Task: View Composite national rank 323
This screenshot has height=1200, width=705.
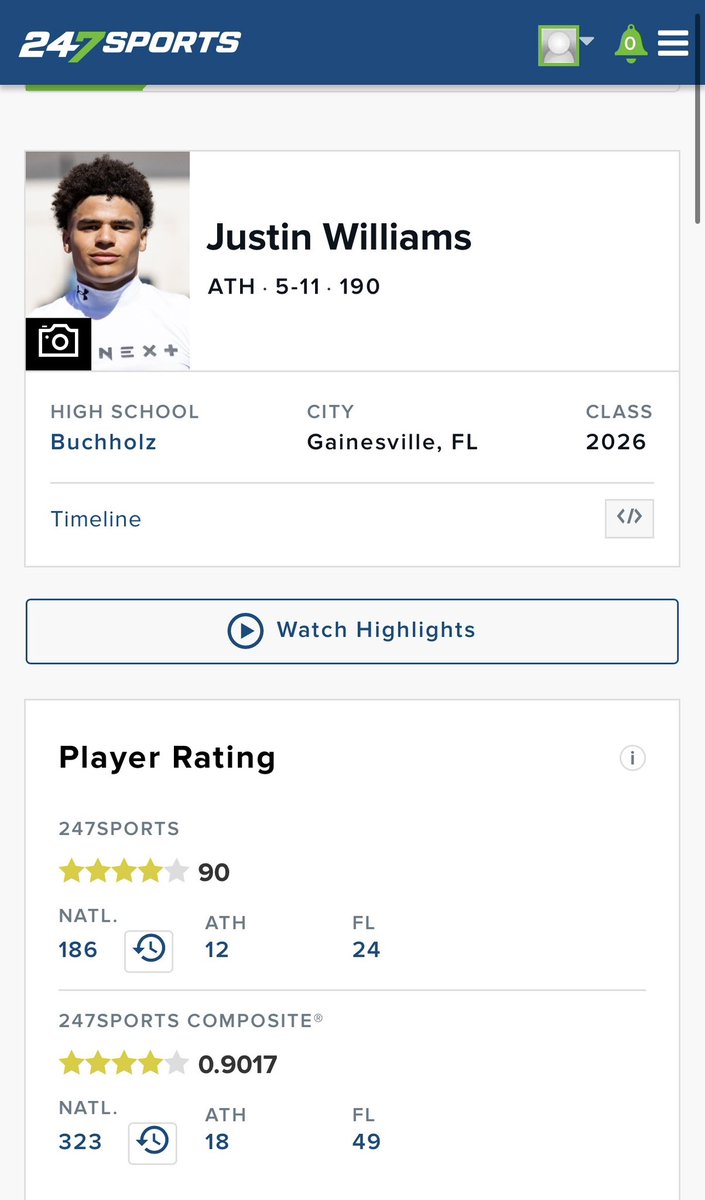Action: (80, 1142)
